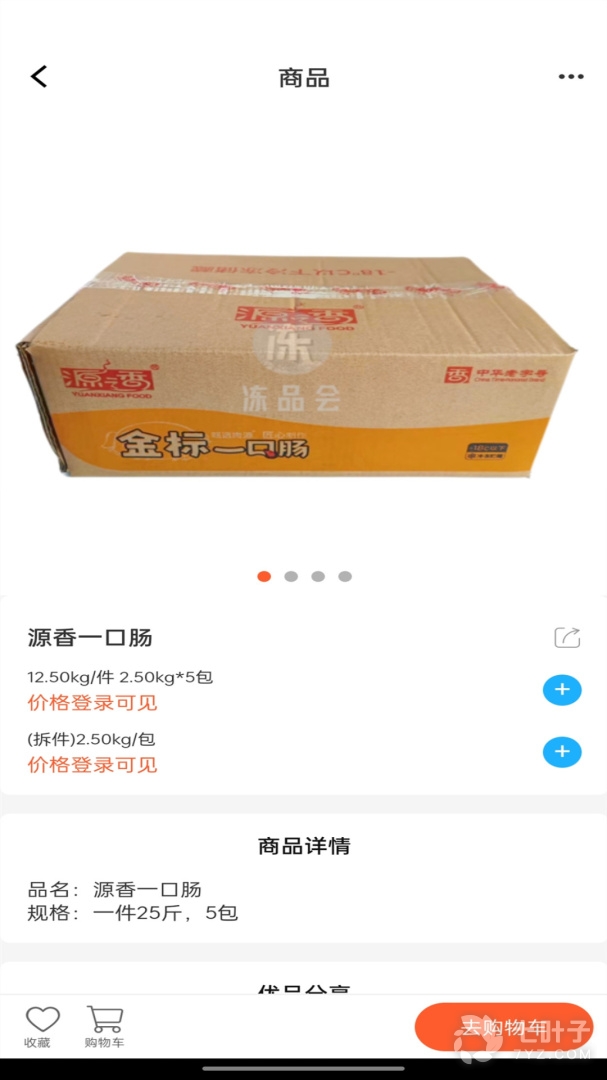Open the 购物车 shopping cart
This screenshot has height=1080, width=607.
105,1027
